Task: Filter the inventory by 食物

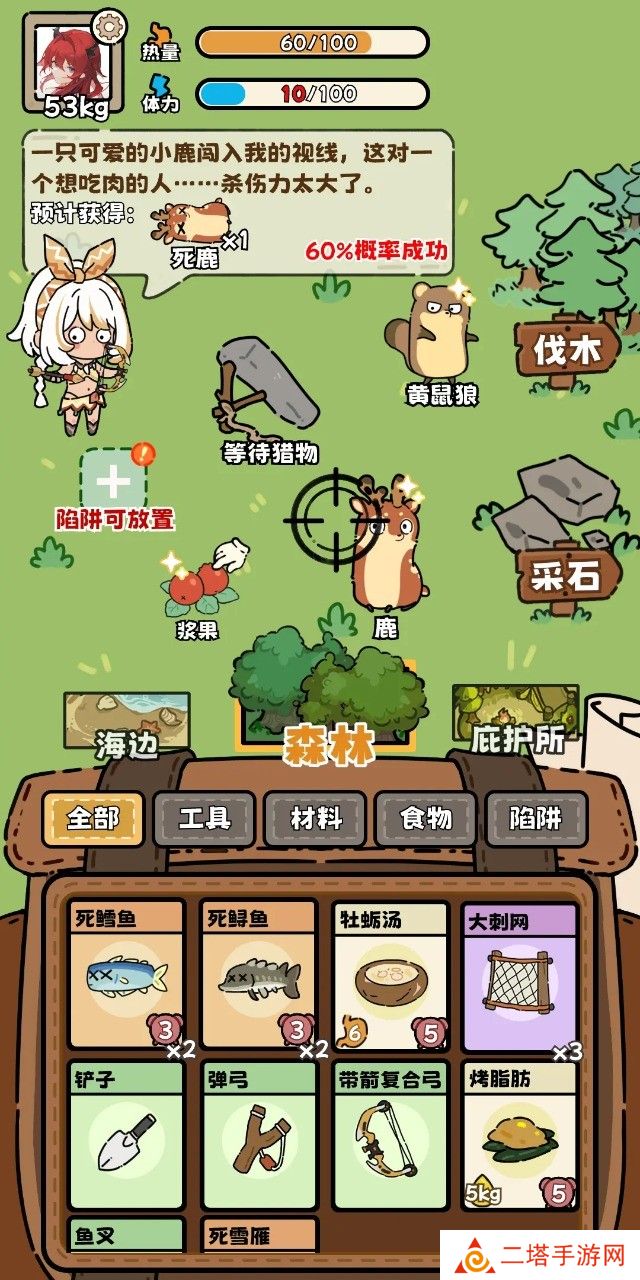Action: pyautogui.click(x=426, y=819)
